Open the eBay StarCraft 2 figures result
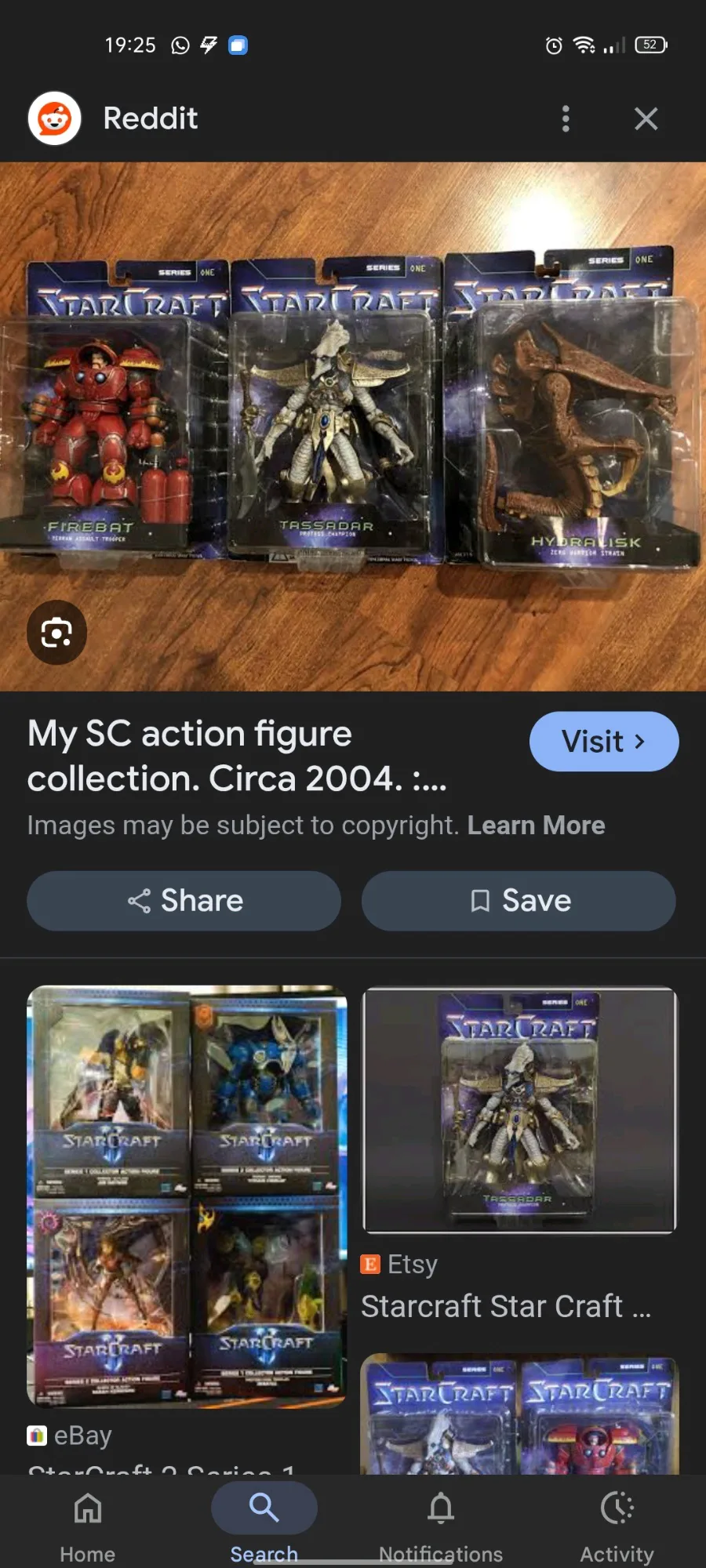This screenshot has height=1568, width=706. [187, 1196]
